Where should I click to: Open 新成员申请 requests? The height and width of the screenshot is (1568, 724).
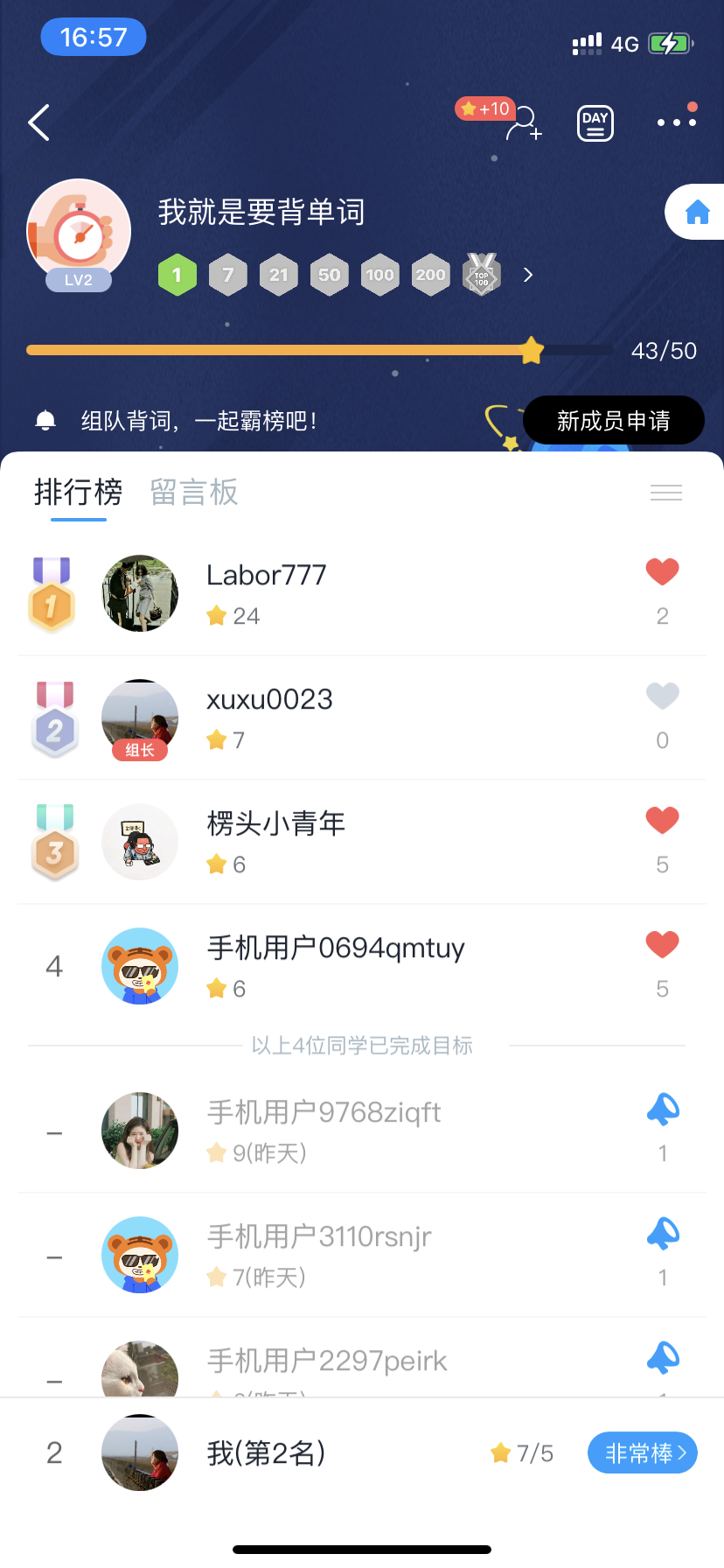click(x=613, y=421)
